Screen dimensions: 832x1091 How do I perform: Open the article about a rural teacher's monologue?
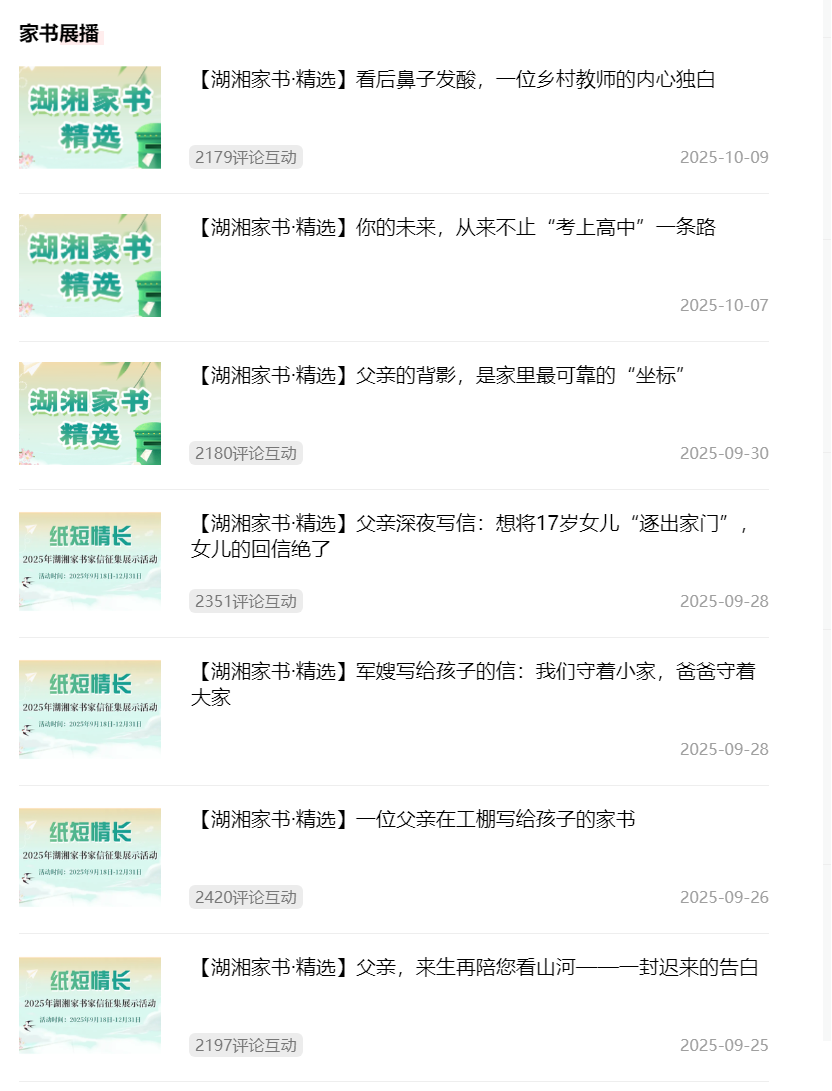[453, 80]
